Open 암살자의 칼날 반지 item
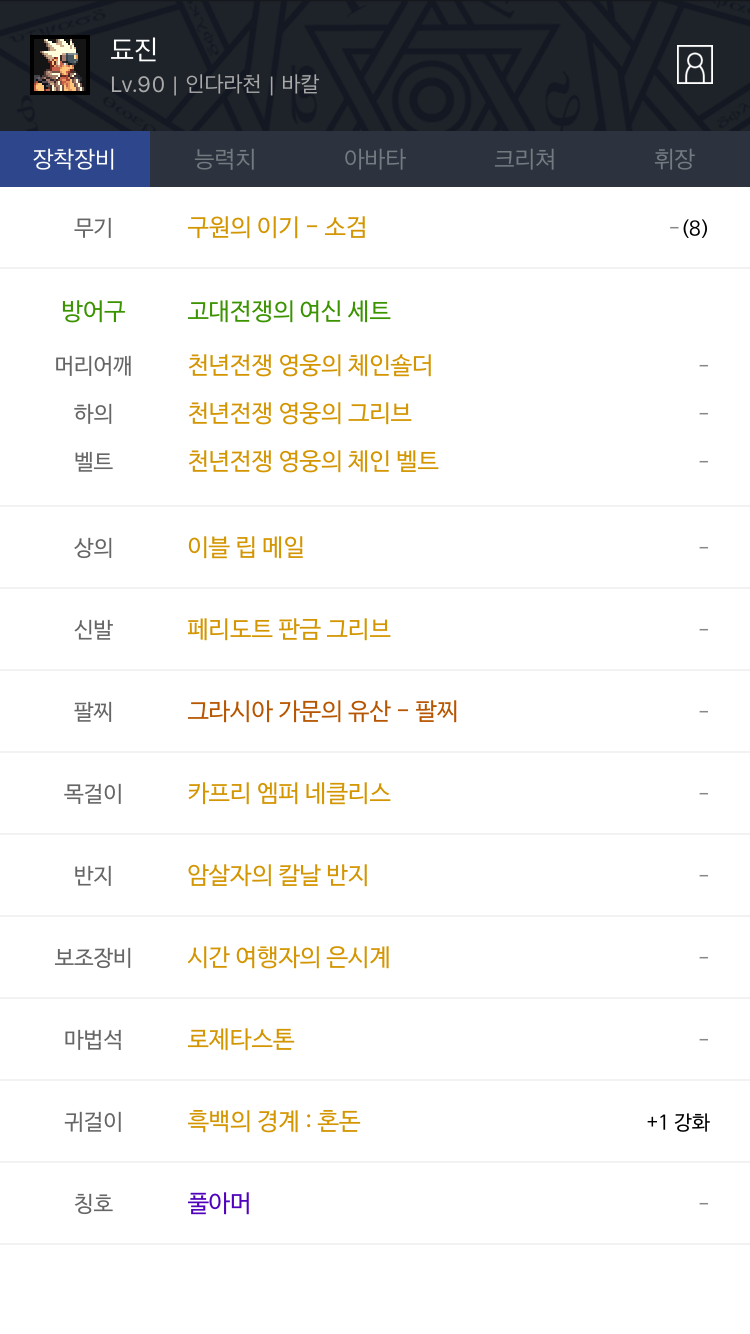This screenshot has height=1334, width=750. [x=278, y=875]
